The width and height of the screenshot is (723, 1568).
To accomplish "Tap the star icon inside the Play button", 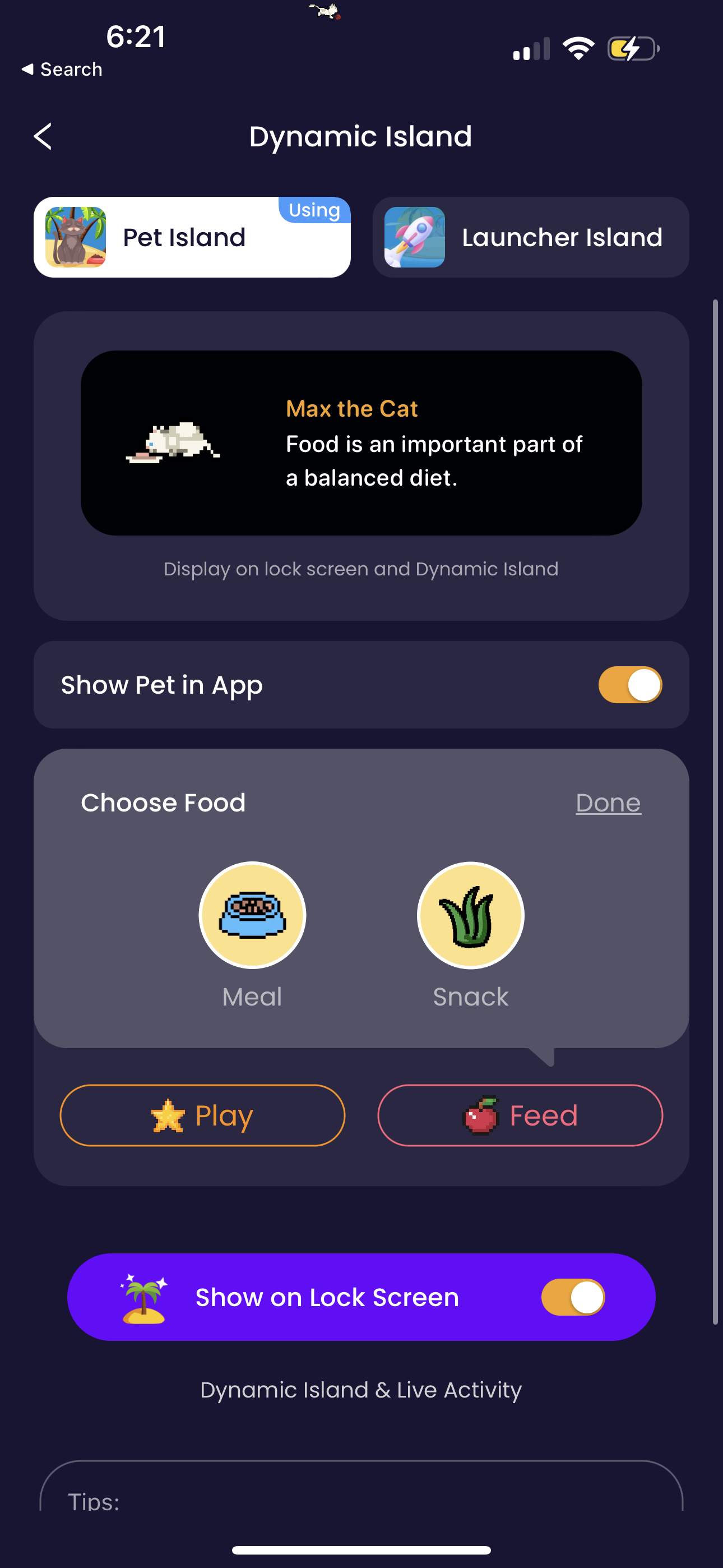I will point(170,1114).
